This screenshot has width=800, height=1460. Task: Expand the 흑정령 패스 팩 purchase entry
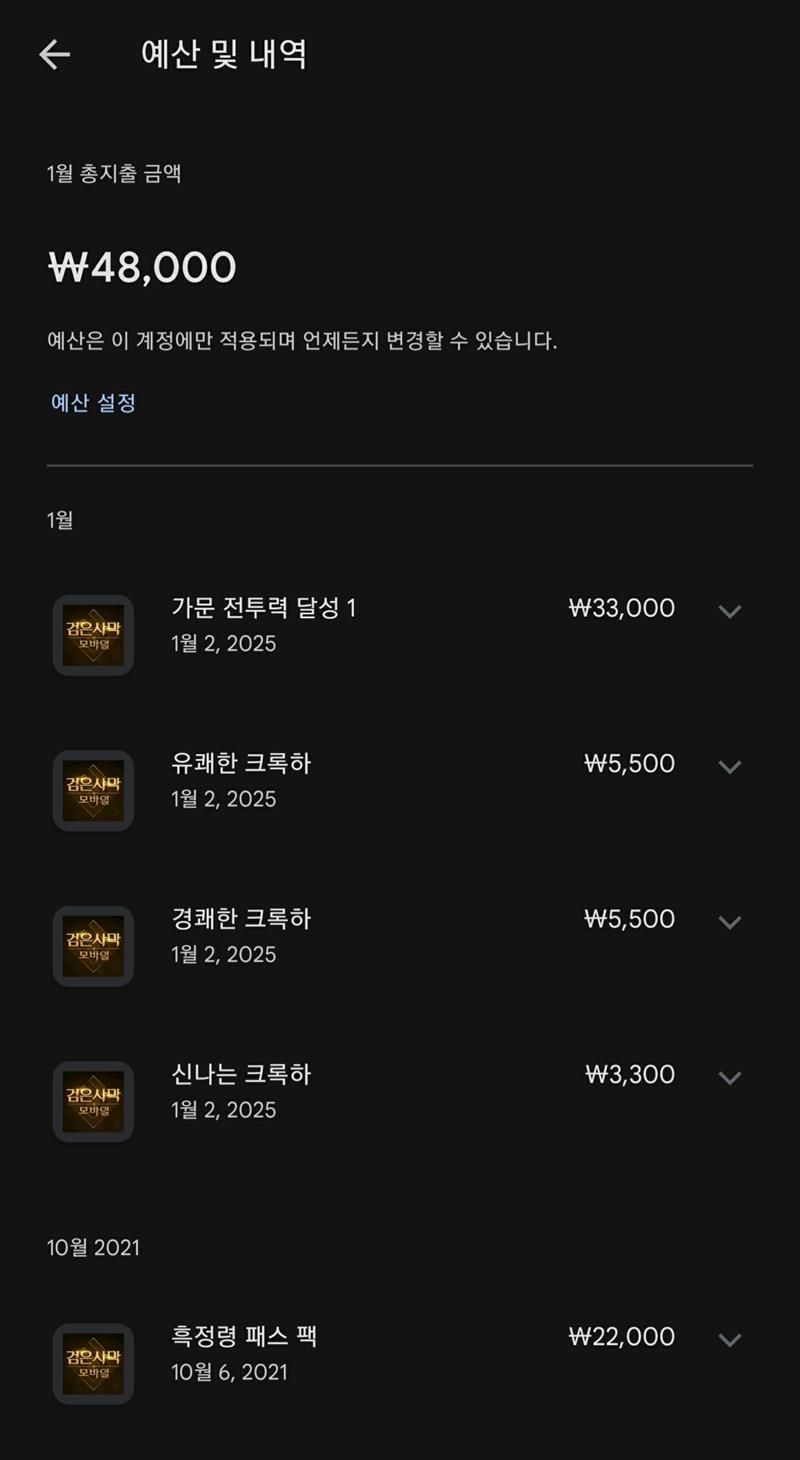(730, 1340)
